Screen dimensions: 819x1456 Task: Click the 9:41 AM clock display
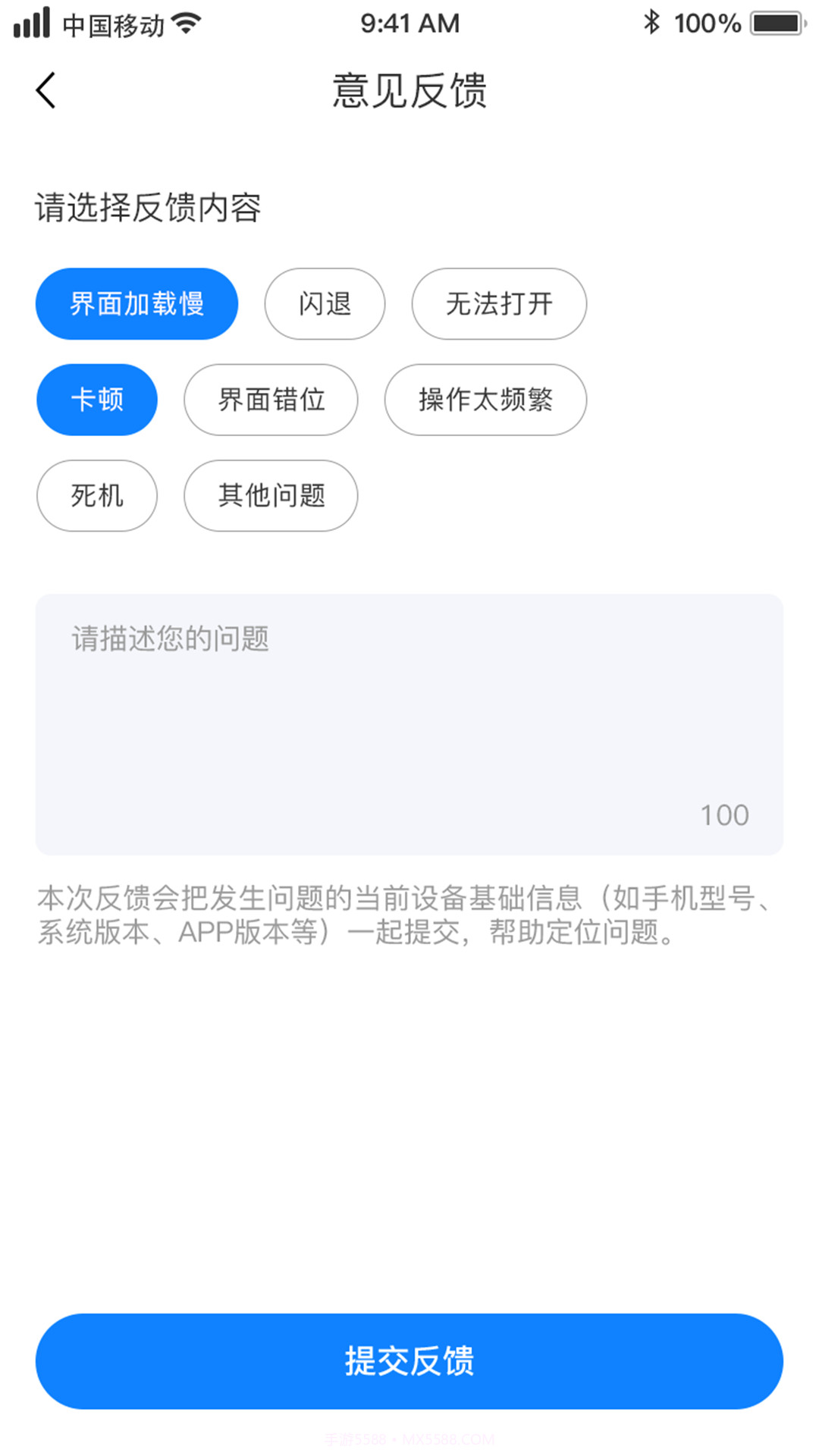pos(409,23)
